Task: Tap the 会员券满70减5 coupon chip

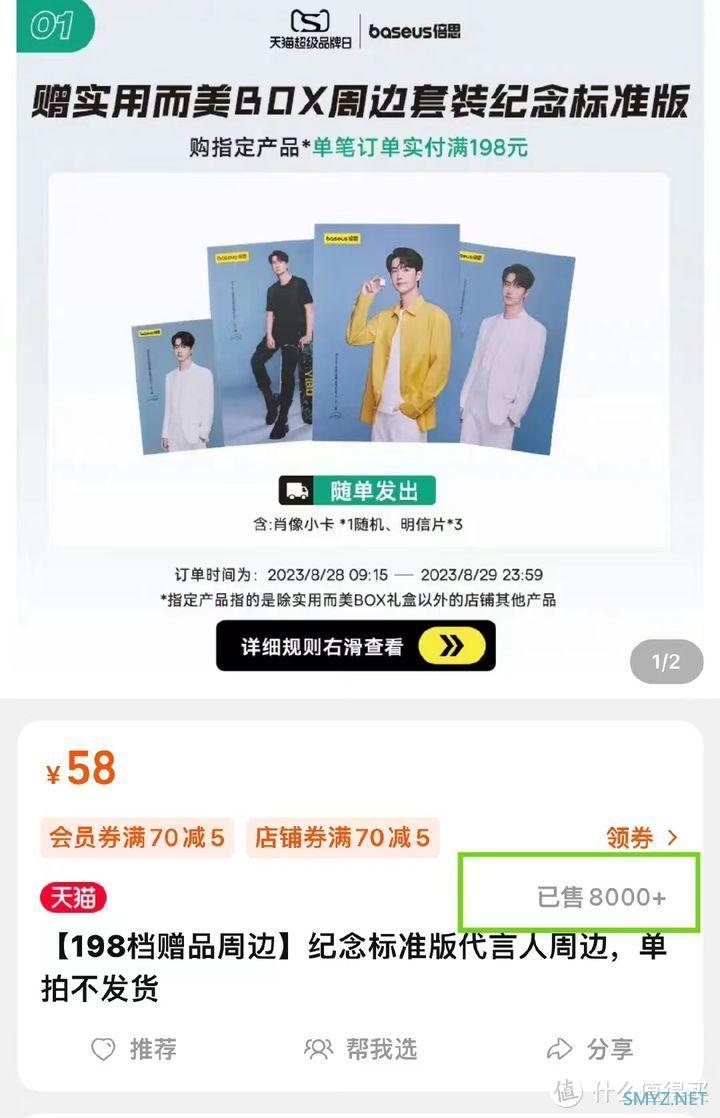Action: [x=138, y=838]
